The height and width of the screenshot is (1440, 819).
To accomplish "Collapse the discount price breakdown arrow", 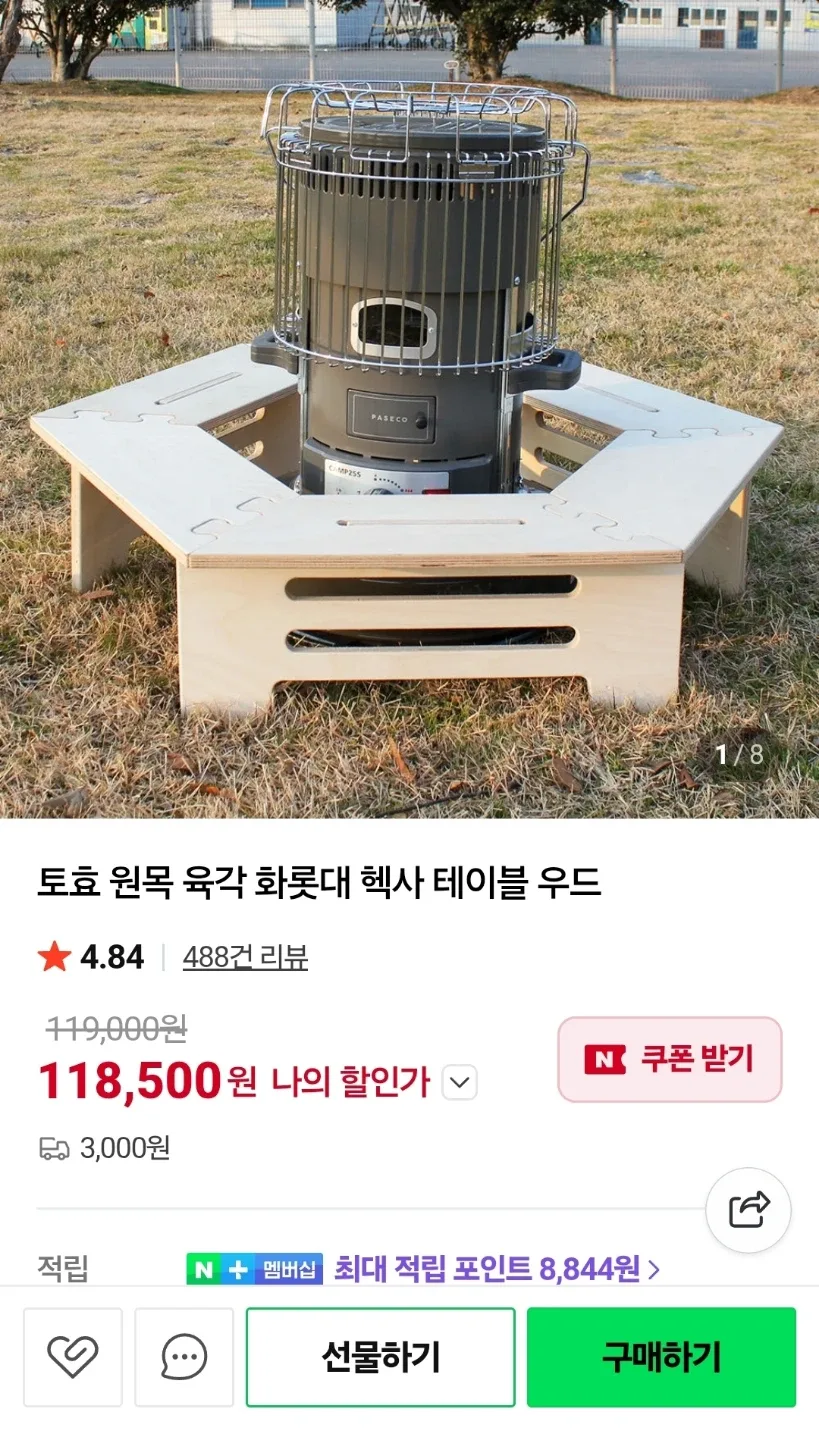I will click(x=459, y=1083).
